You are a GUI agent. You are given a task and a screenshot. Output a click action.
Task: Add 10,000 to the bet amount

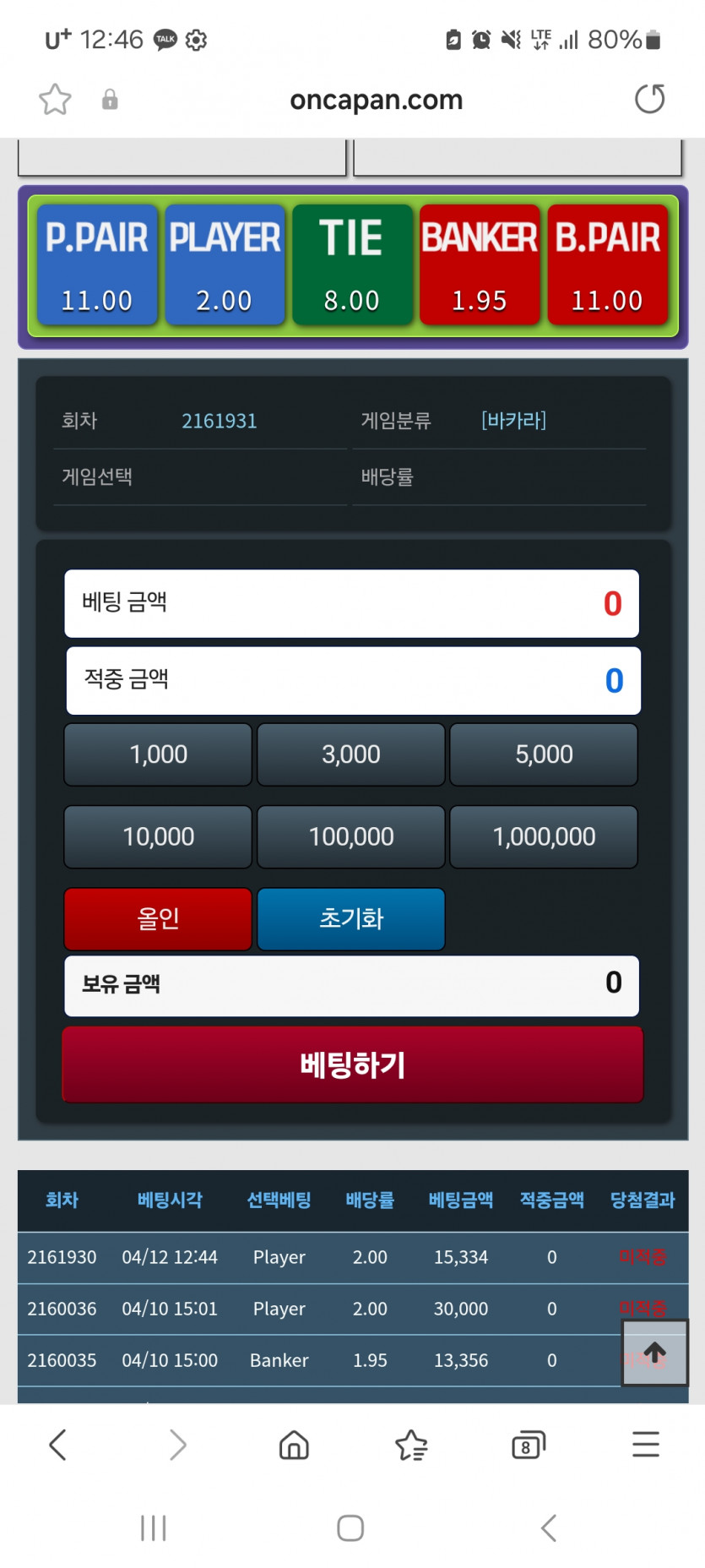tap(159, 836)
